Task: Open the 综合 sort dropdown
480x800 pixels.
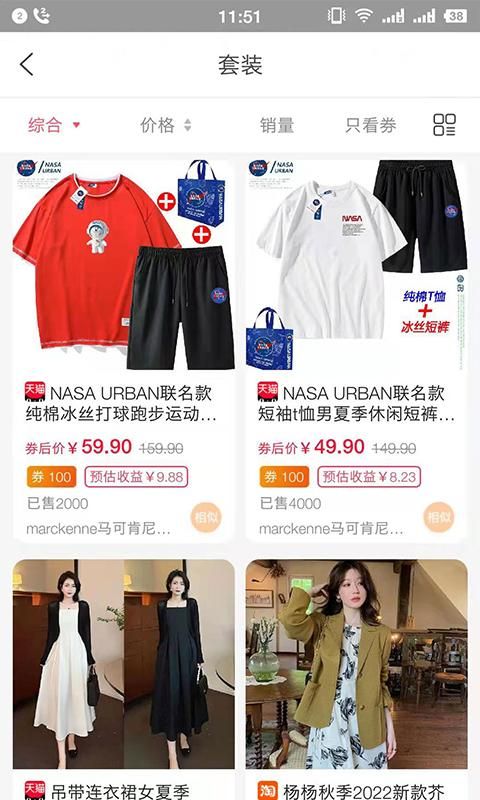Action: pyautogui.click(x=54, y=125)
